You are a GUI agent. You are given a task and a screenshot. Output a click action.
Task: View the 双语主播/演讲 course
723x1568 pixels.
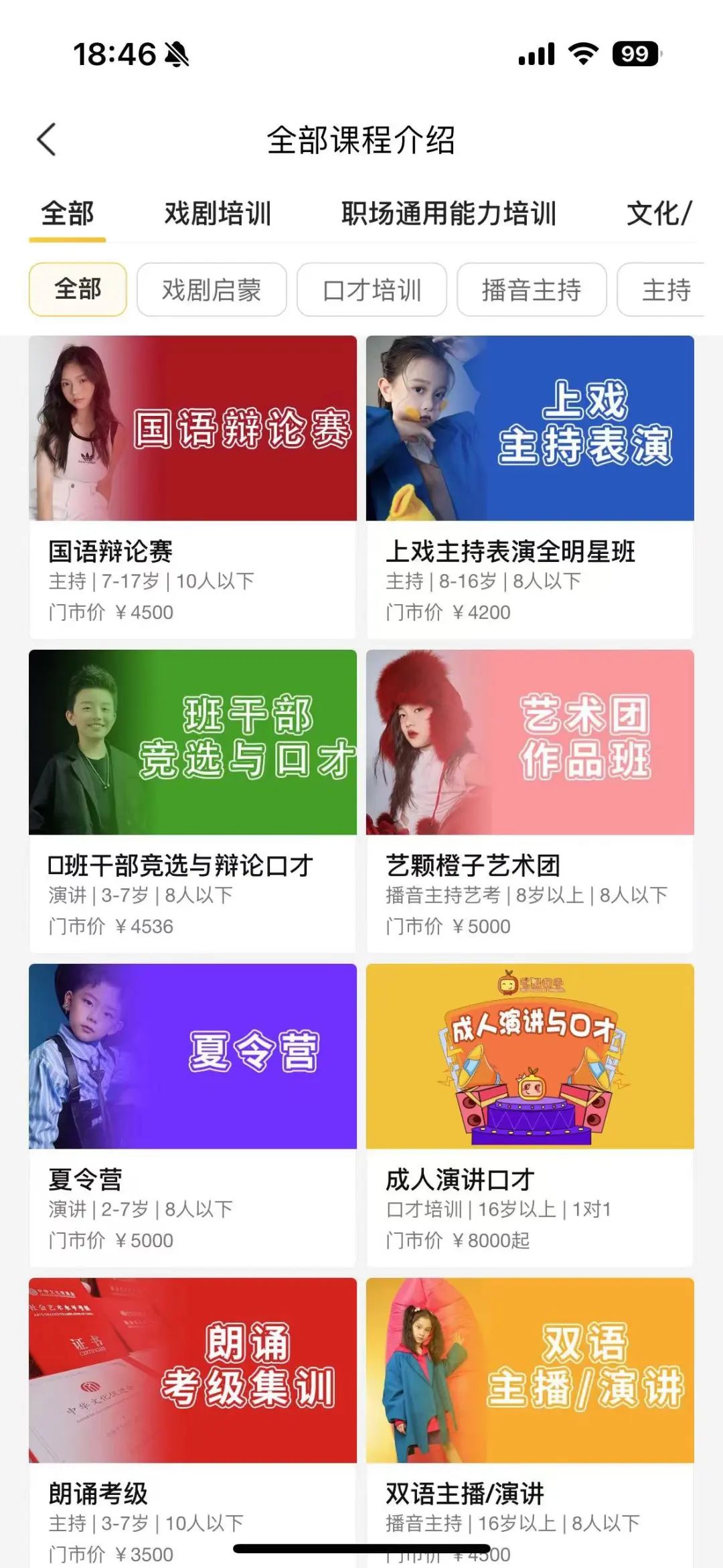[x=530, y=1420]
